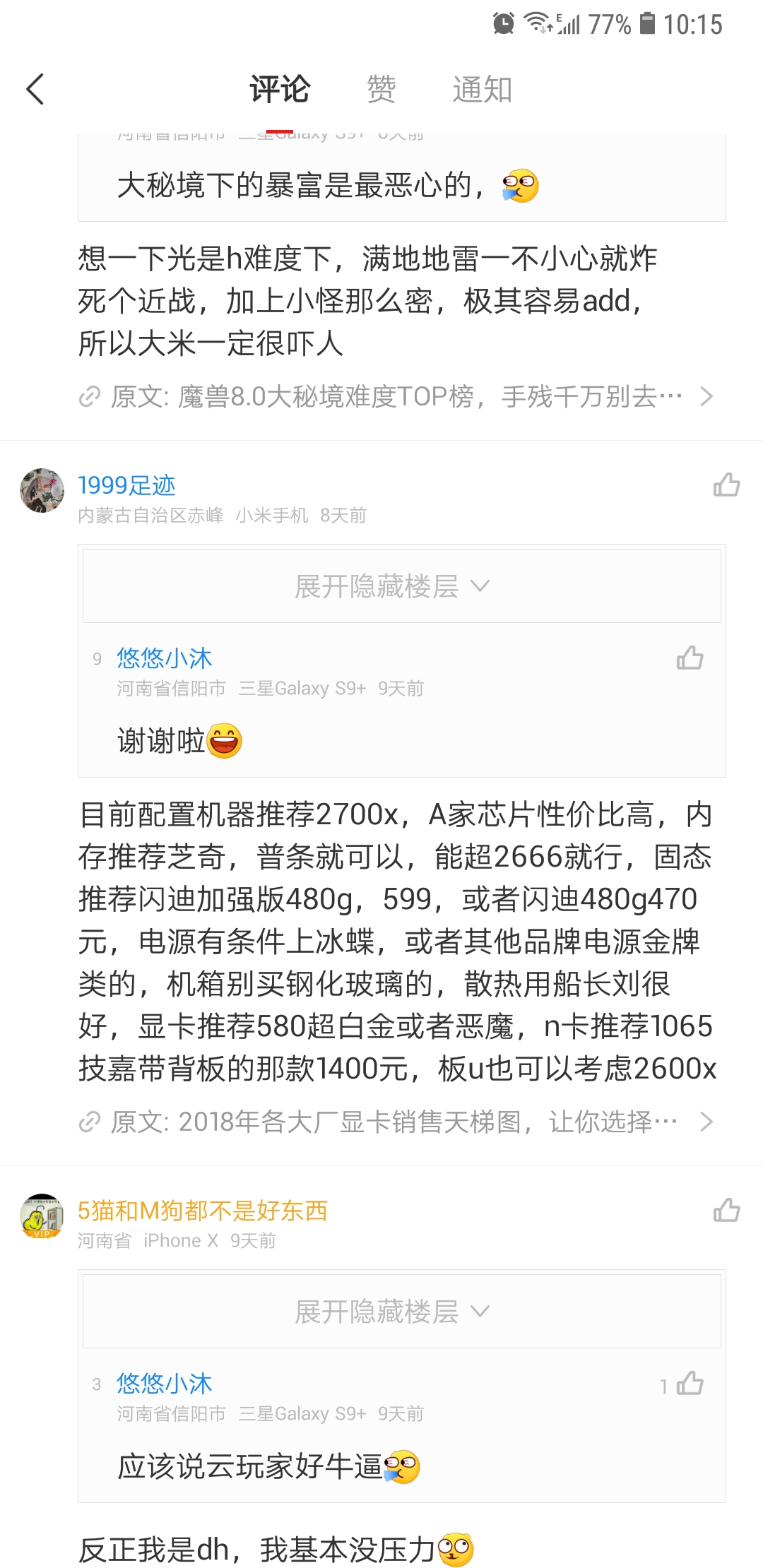This screenshot has width=763, height=1568.
Task: Tap 1999足迹's avatar picture
Action: pyautogui.click(x=42, y=490)
